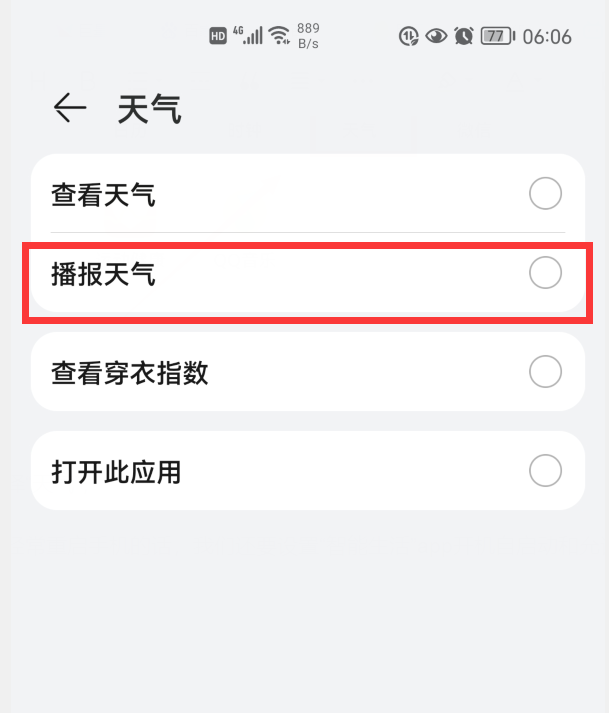
Task: Choose the 播报天气 radio button
Action: (x=544, y=272)
